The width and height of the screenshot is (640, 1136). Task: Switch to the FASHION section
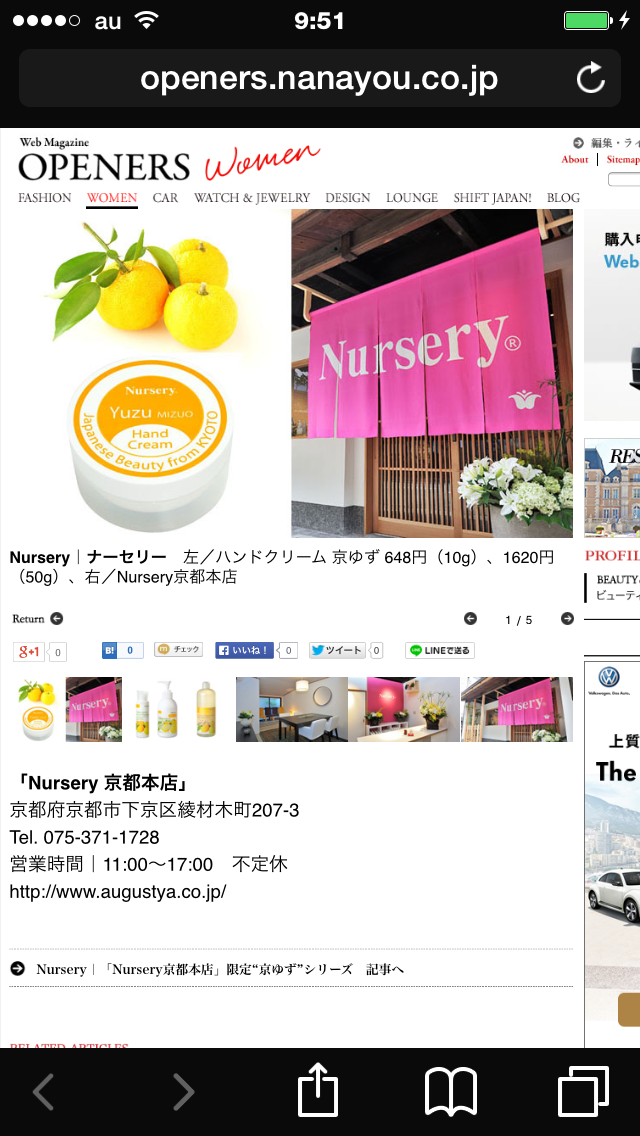pos(45,197)
